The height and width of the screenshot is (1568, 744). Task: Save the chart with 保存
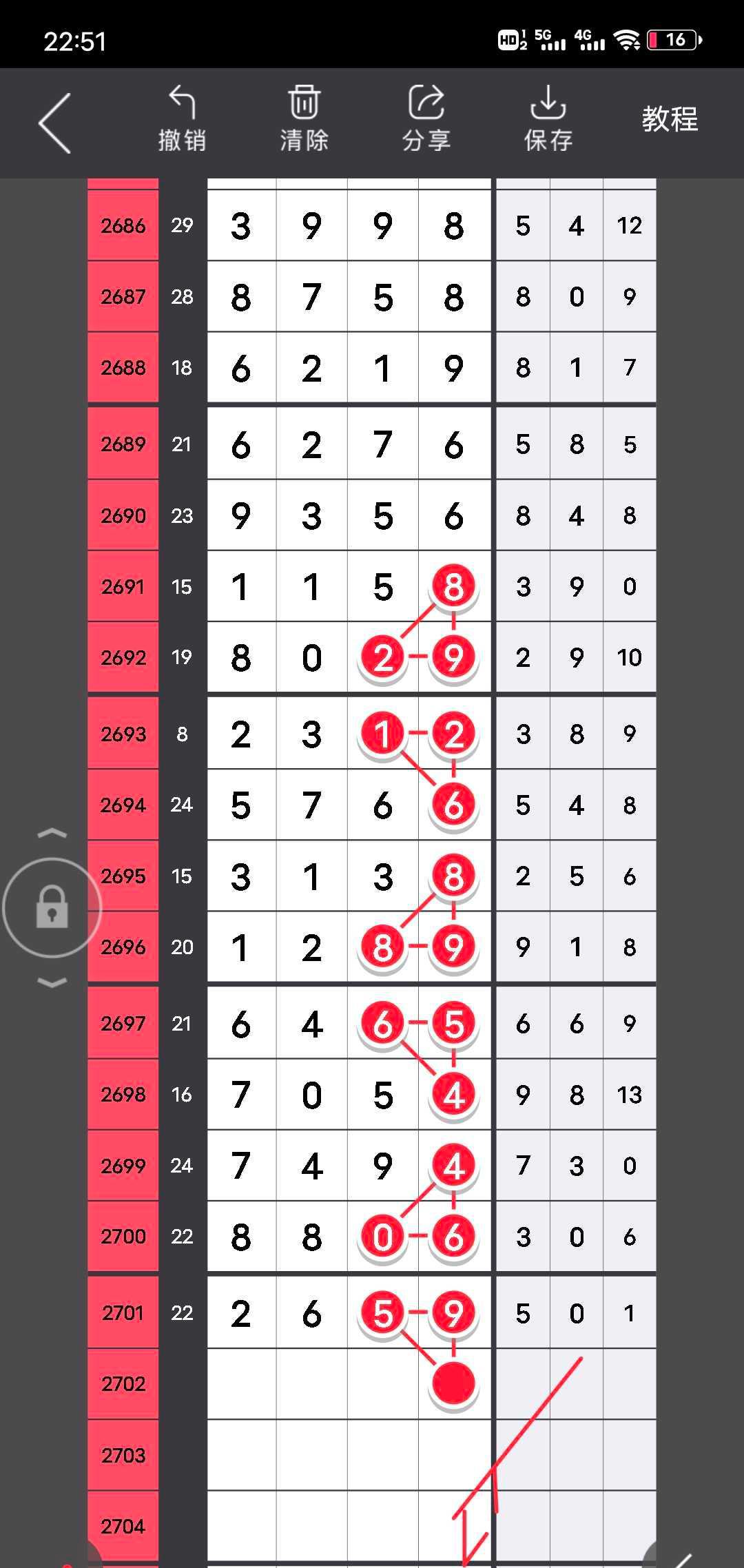coord(548,118)
